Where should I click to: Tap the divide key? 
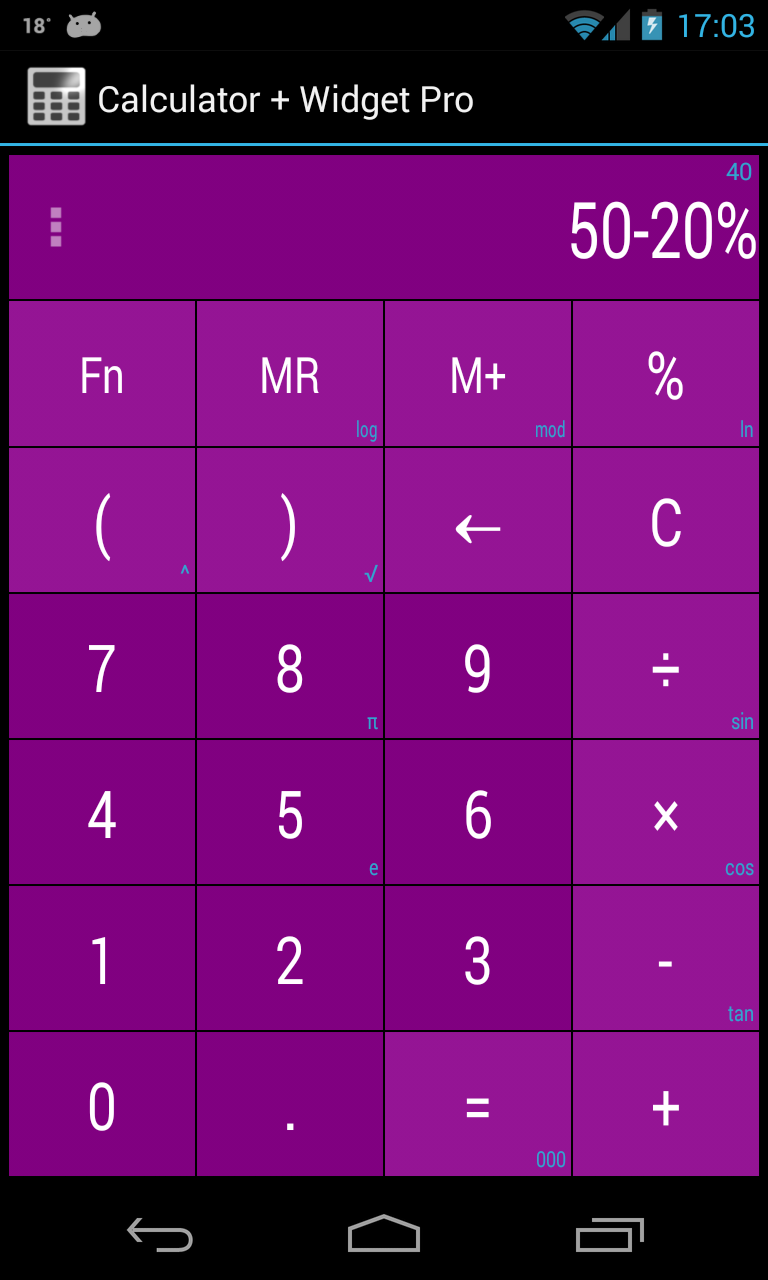(666, 667)
